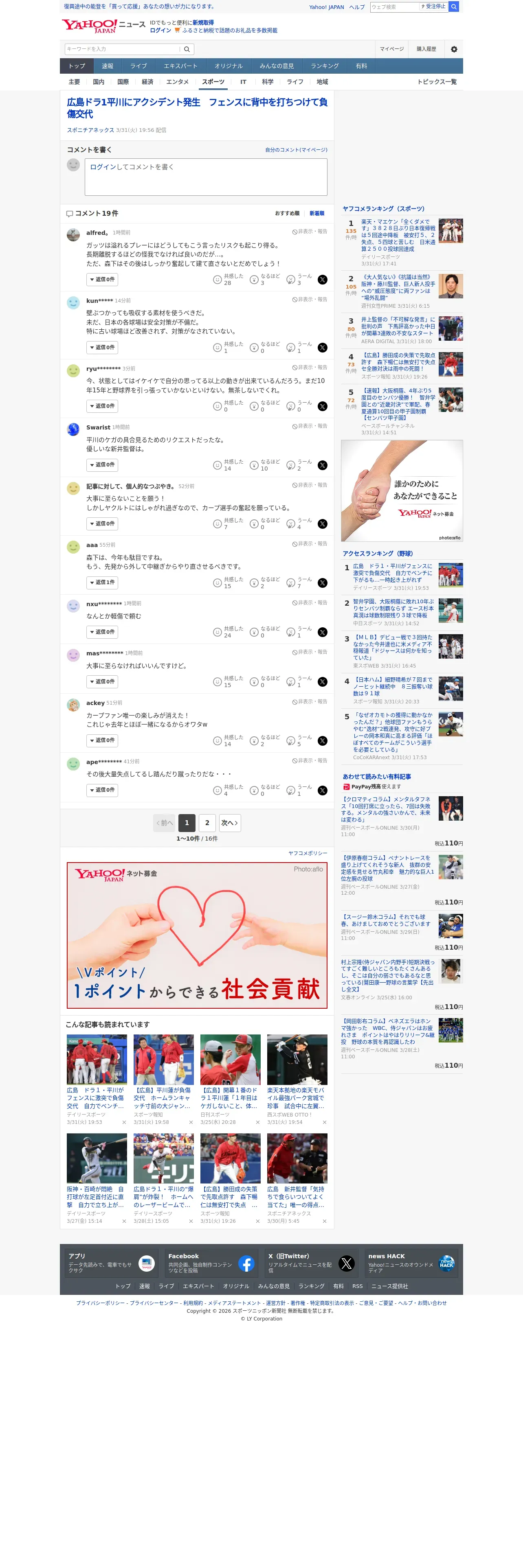Go to comments page 2

point(207,823)
